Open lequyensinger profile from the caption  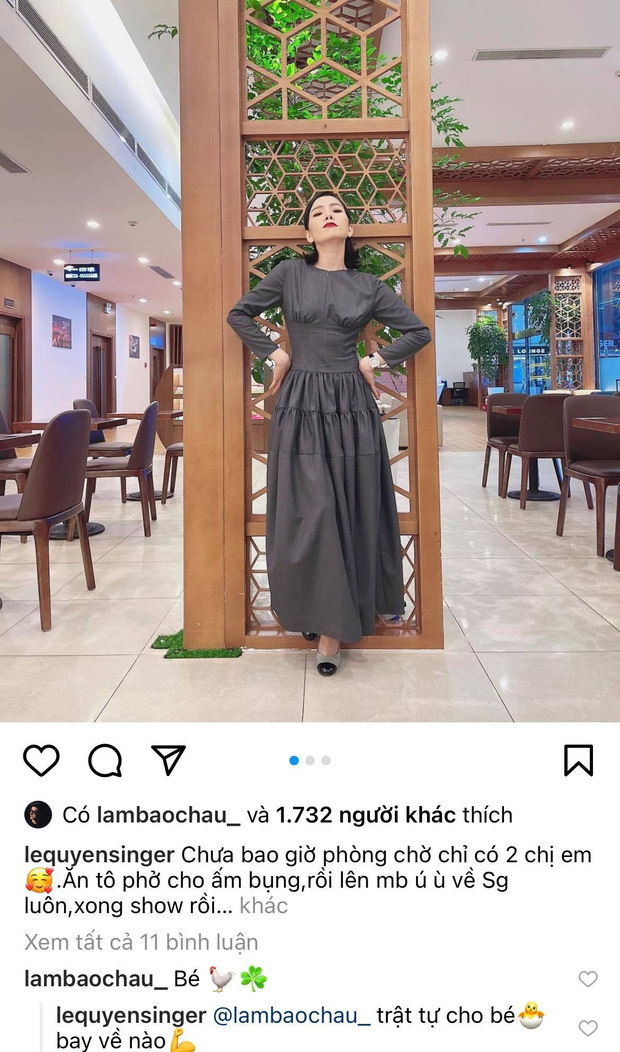coord(98,856)
